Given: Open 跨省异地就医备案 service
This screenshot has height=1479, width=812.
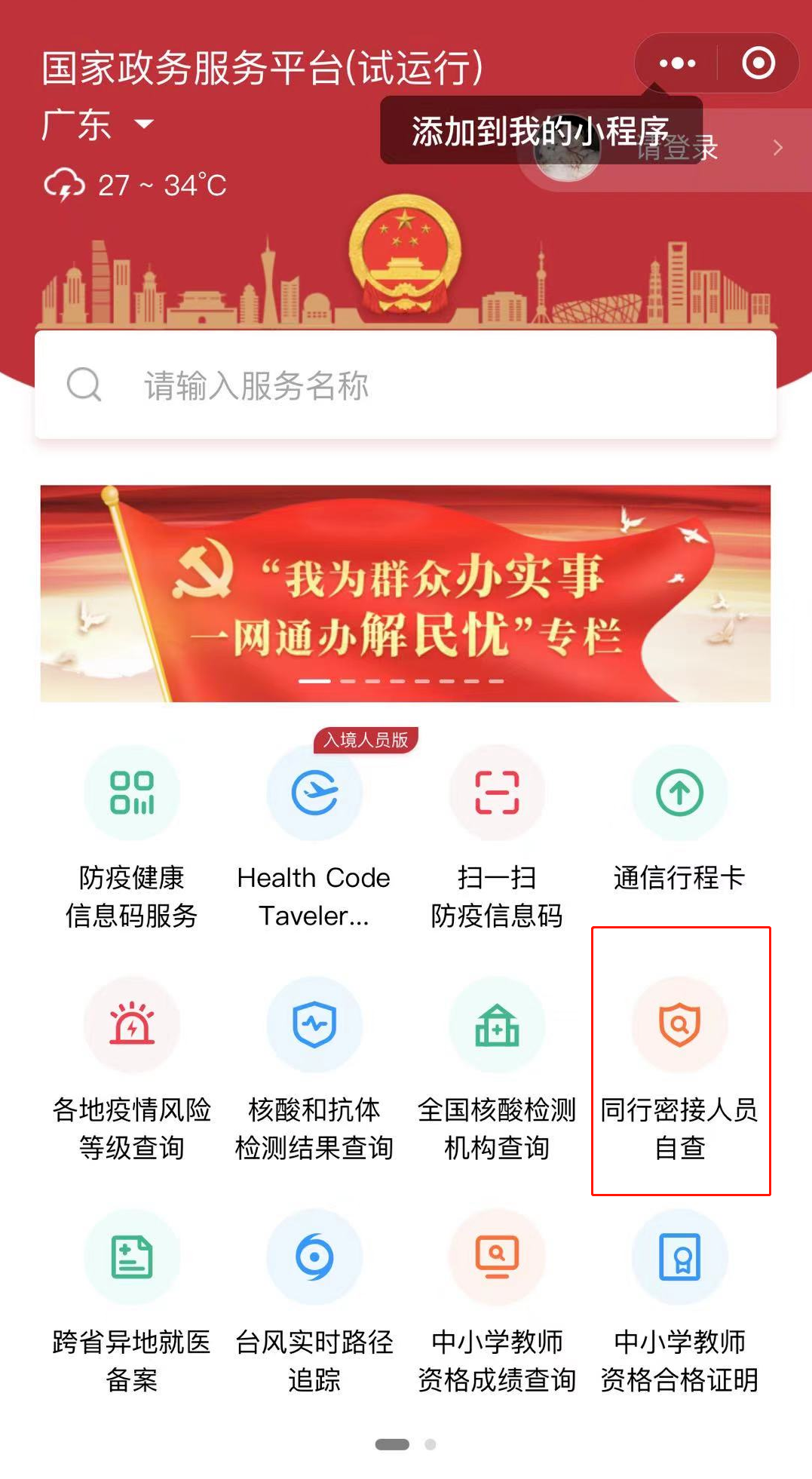Looking at the screenshot, I should [131, 1297].
